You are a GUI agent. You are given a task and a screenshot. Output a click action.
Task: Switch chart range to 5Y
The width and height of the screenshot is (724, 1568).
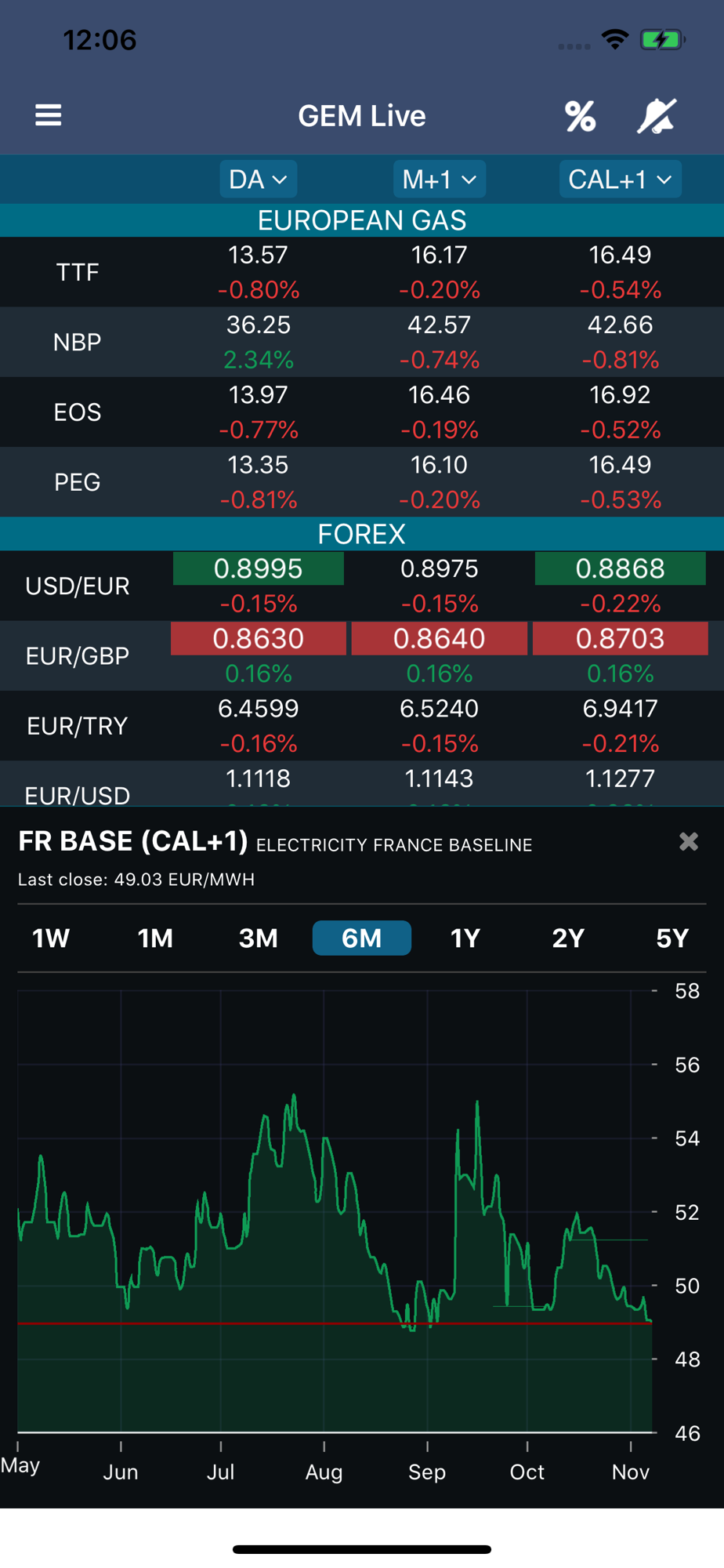click(672, 938)
